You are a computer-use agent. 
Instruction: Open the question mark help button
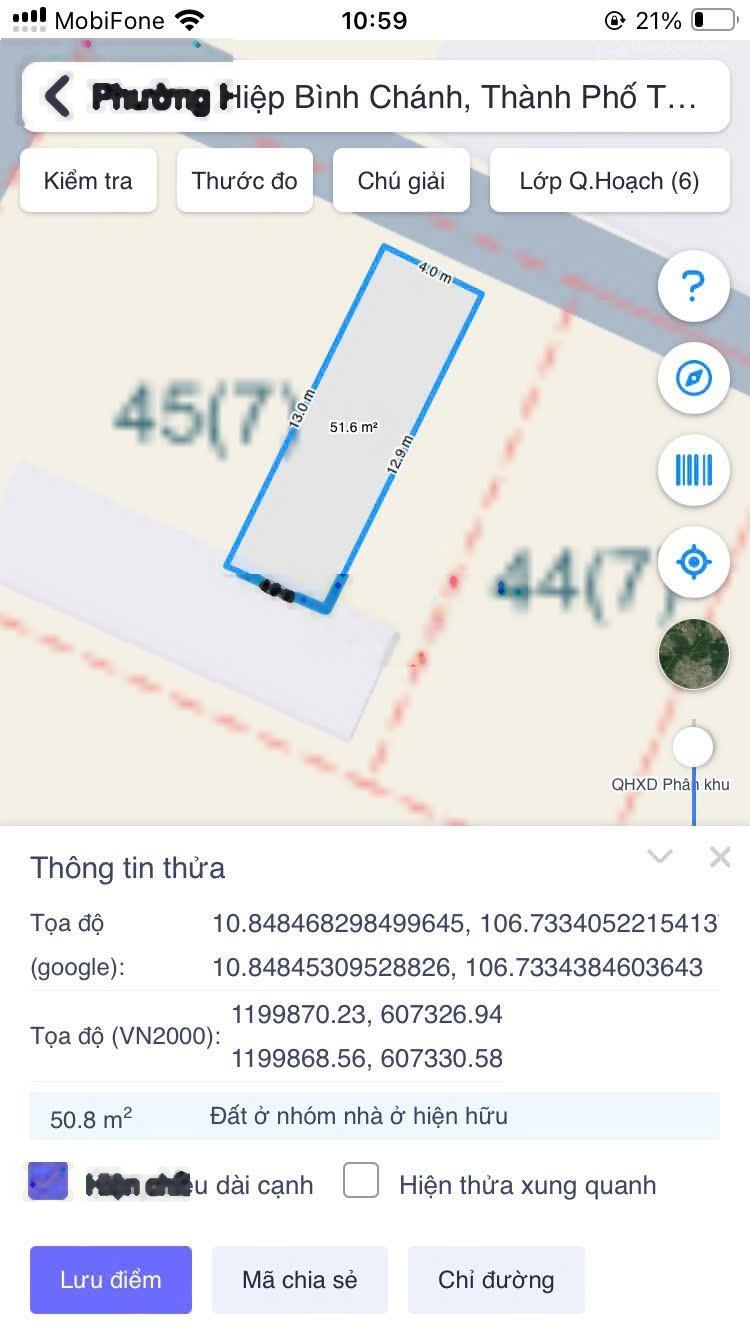click(692, 287)
